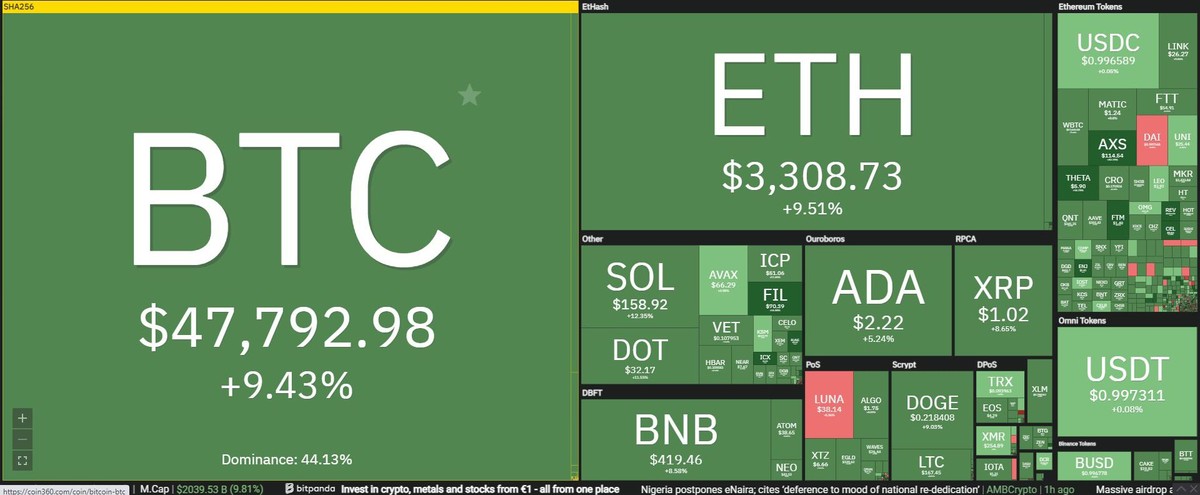This screenshot has width=1200, height=495.
Task: Open the AXS tile
Action: (1112, 146)
